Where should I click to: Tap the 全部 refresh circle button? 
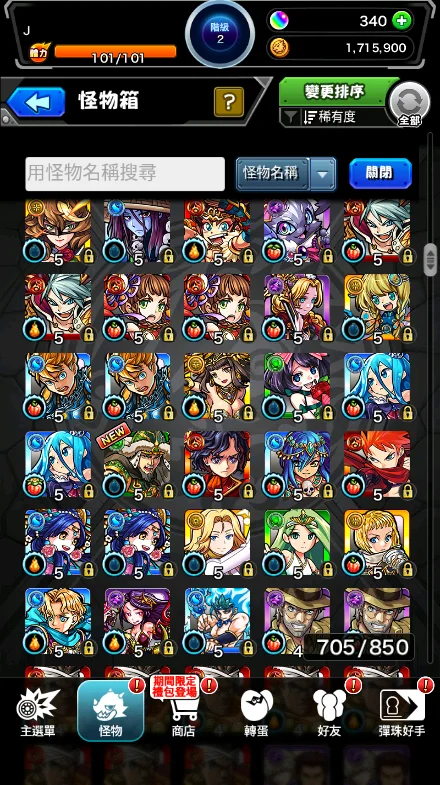[x=410, y=105]
